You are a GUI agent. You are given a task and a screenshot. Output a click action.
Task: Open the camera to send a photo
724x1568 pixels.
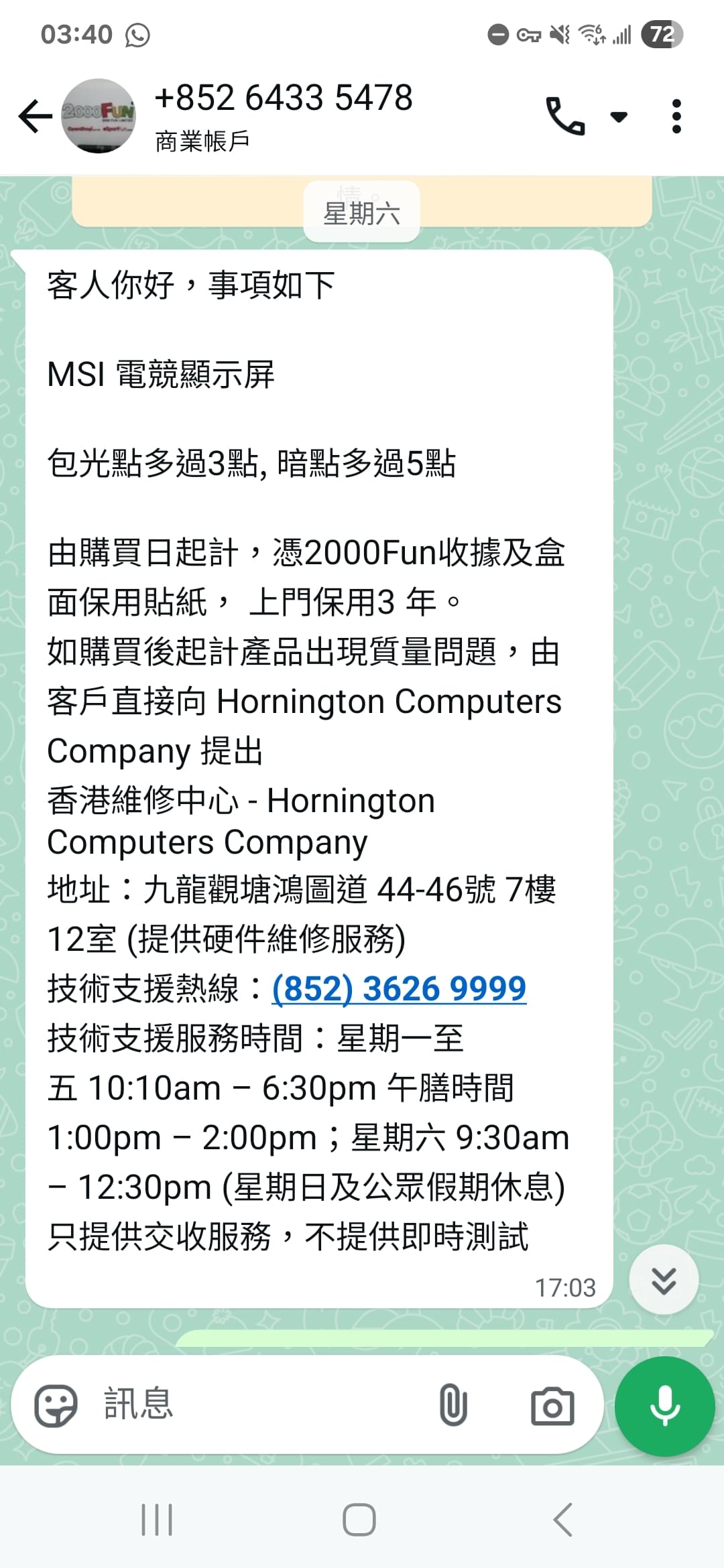(552, 1406)
